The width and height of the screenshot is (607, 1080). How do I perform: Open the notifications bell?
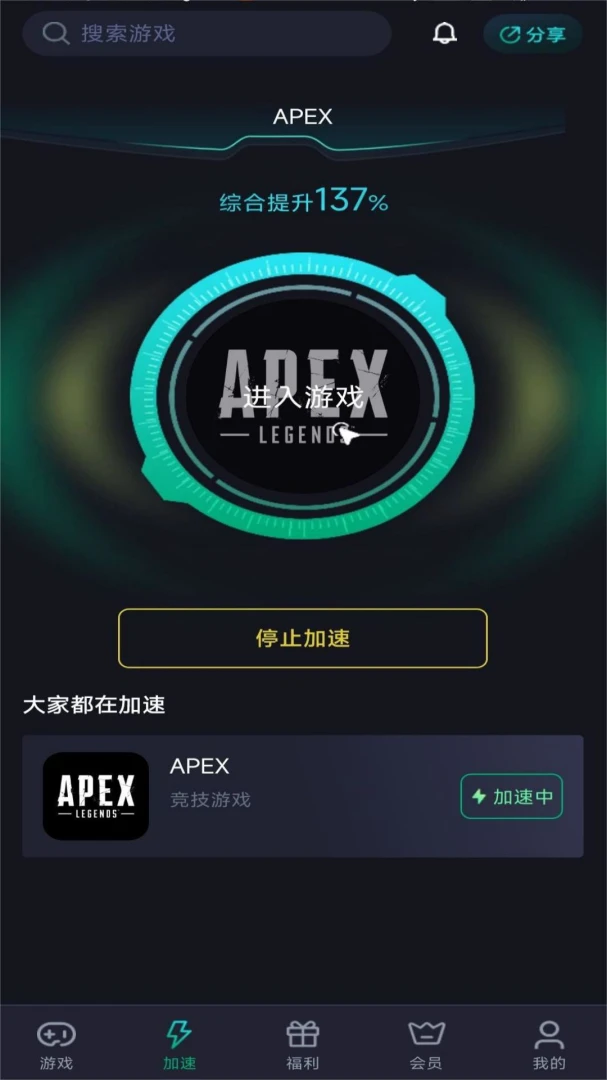444,34
